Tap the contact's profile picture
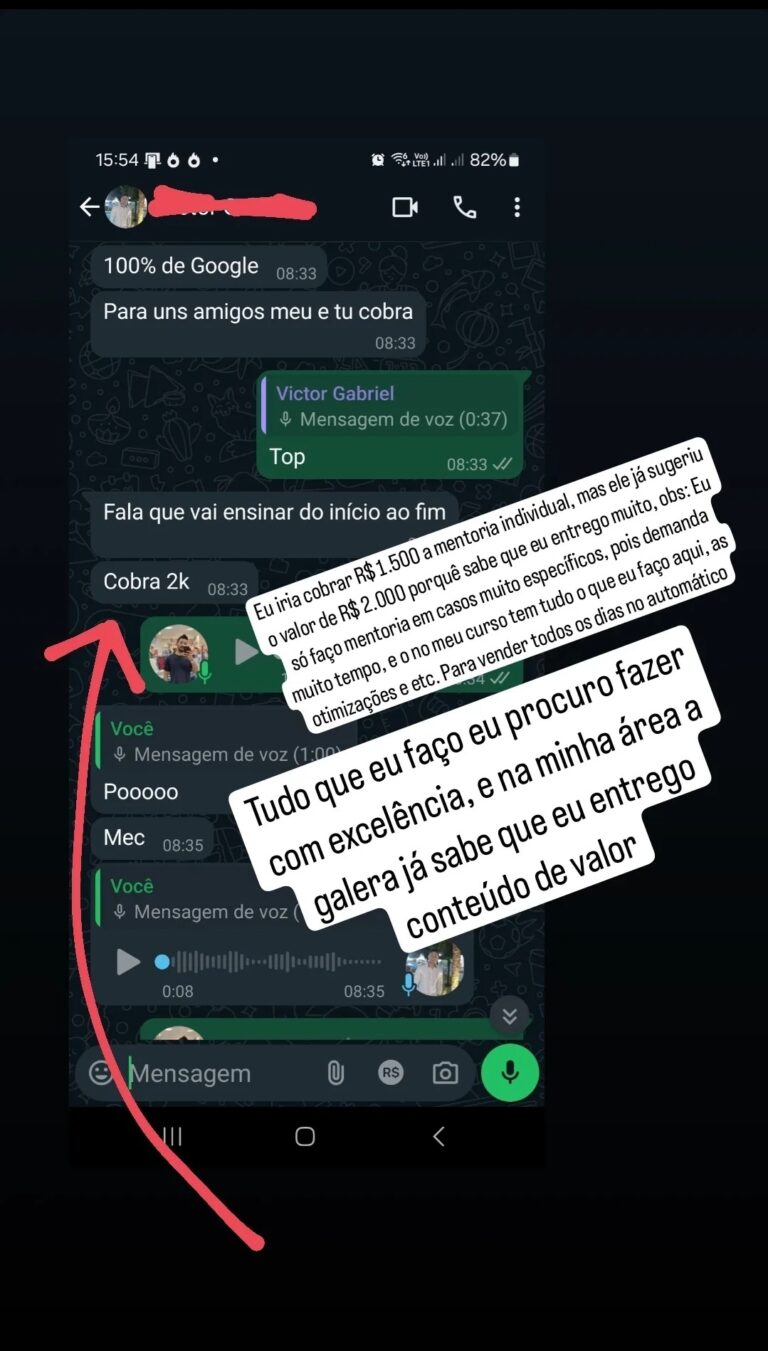768x1351 pixels. pos(125,207)
